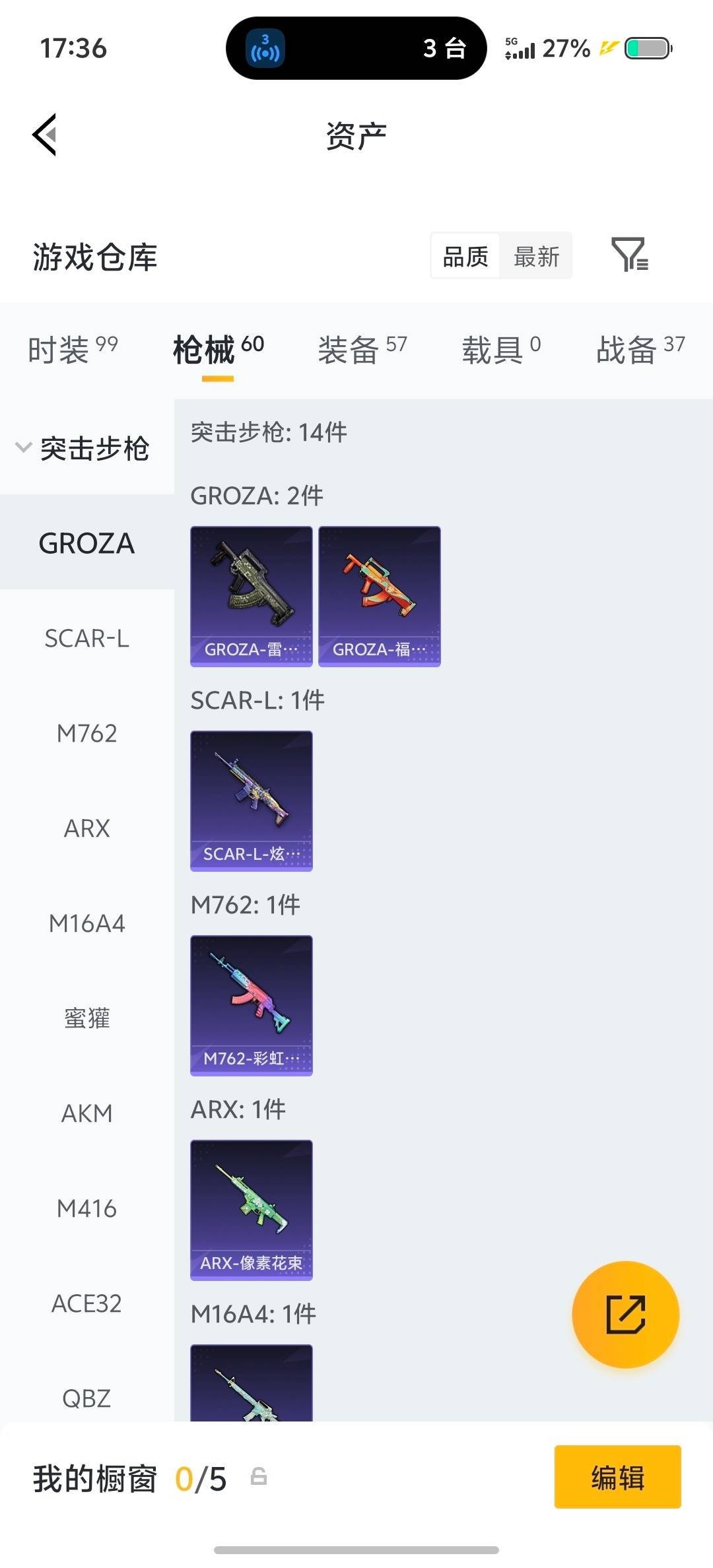Choose M416 from the sidebar list
The height and width of the screenshot is (1568, 713).
pos(86,1208)
